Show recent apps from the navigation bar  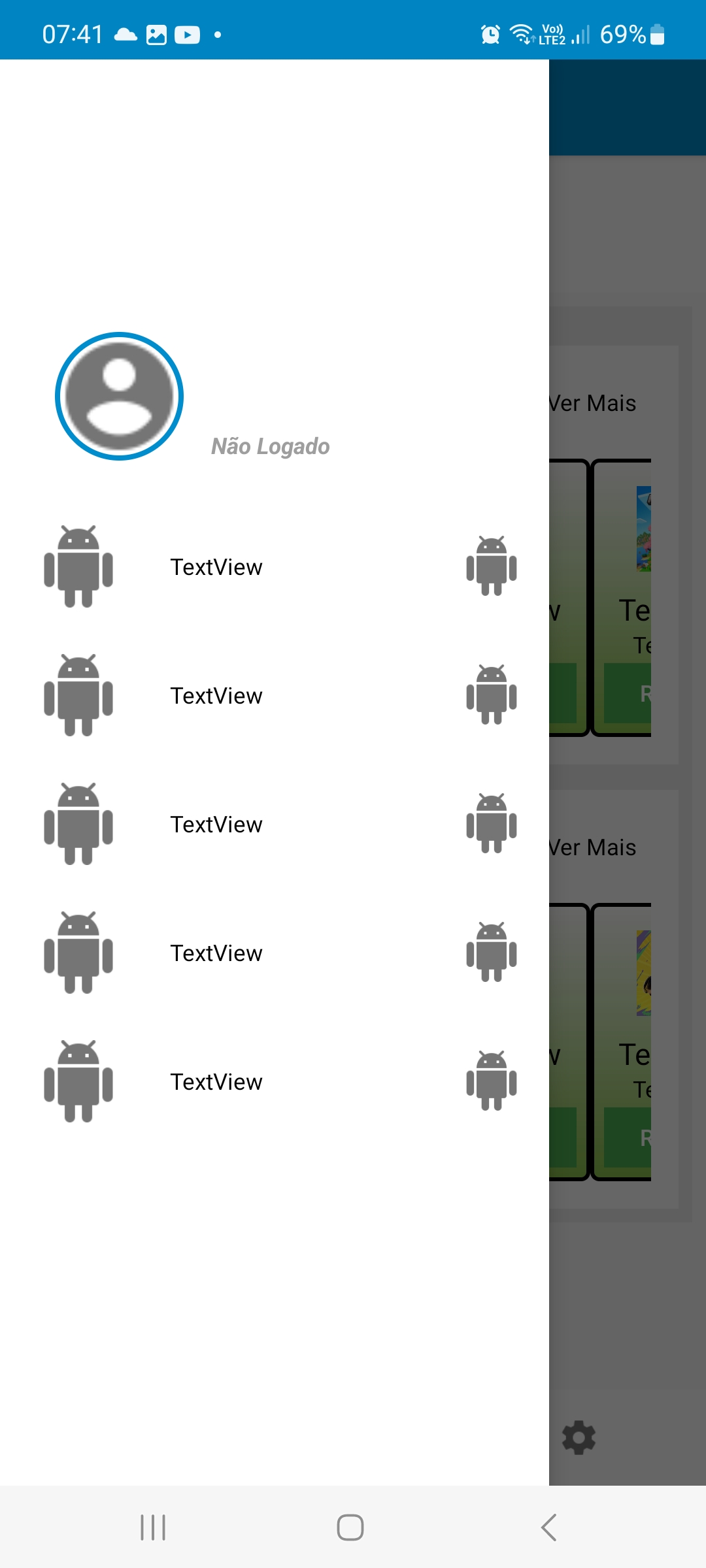pyautogui.click(x=153, y=1527)
